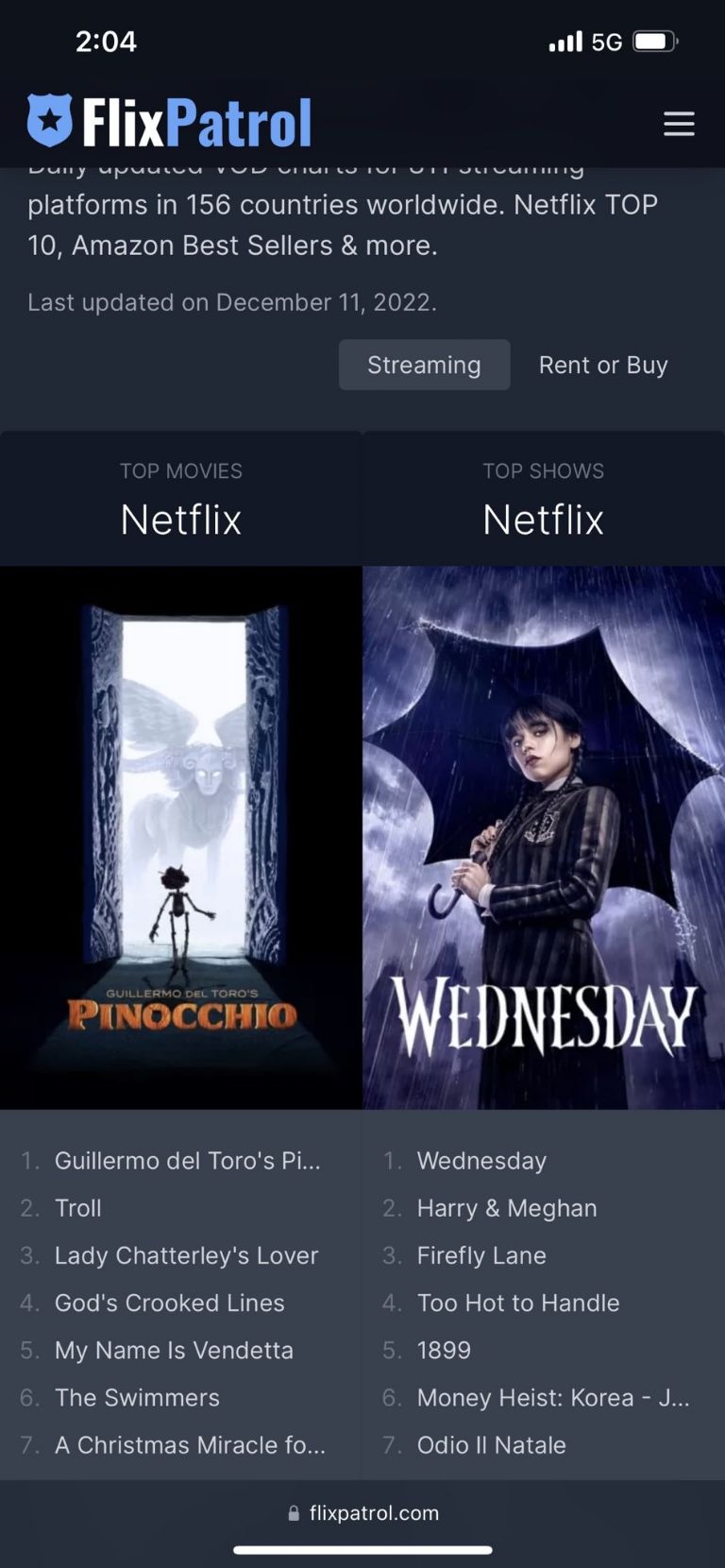The width and height of the screenshot is (725, 1568).
Task: View The Swimmers movie page
Action: pyautogui.click(x=137, y=1396)
